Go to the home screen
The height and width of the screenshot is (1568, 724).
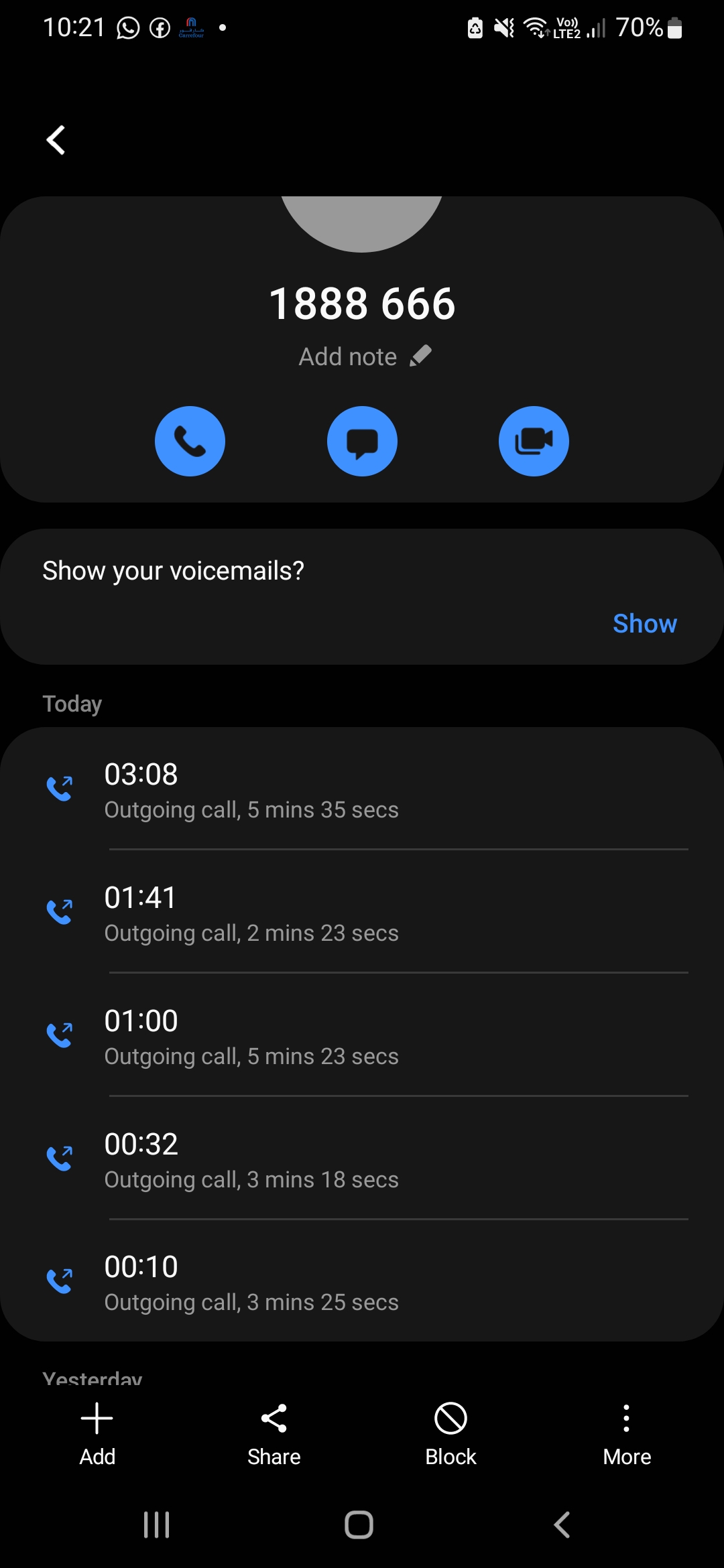[359, 1525]
